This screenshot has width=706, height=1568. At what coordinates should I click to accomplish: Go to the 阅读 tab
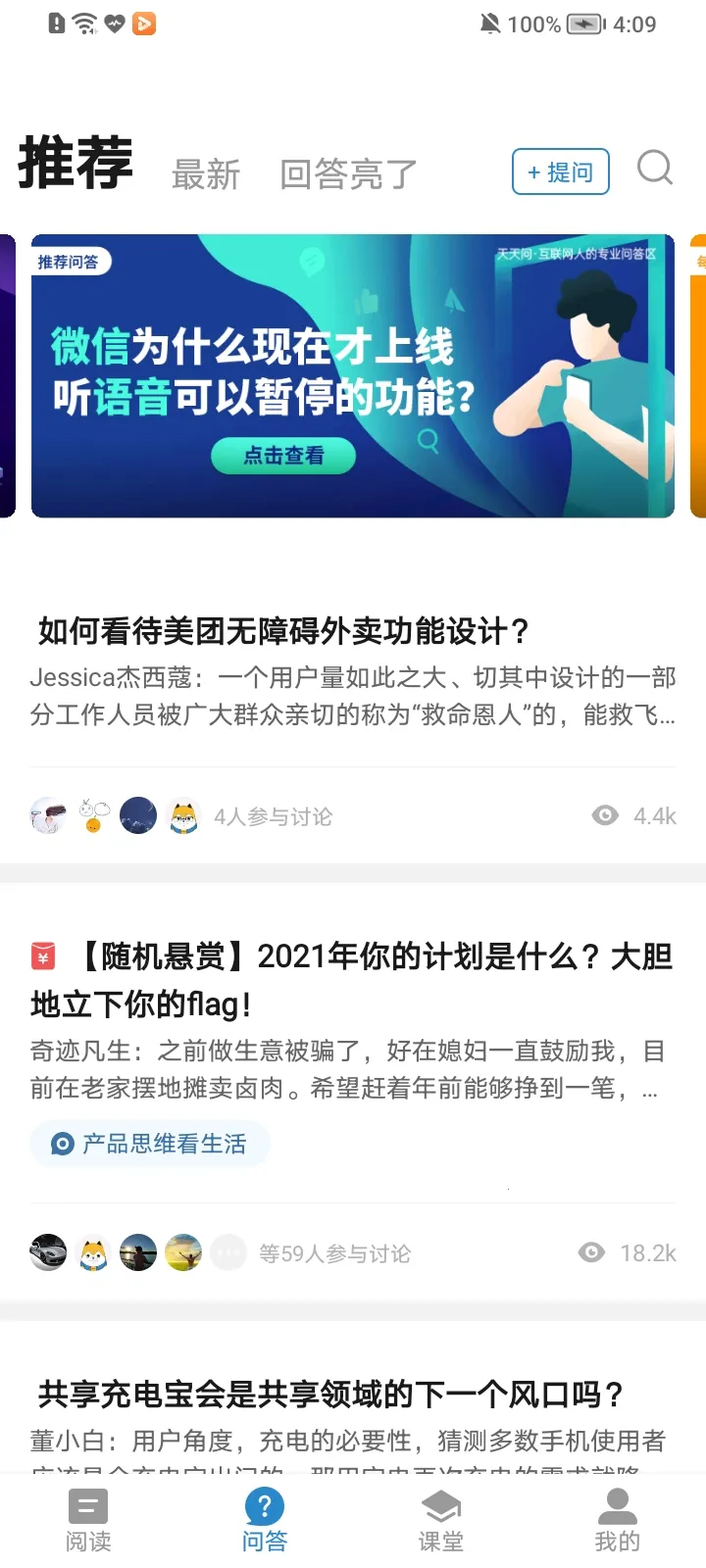88,1519
